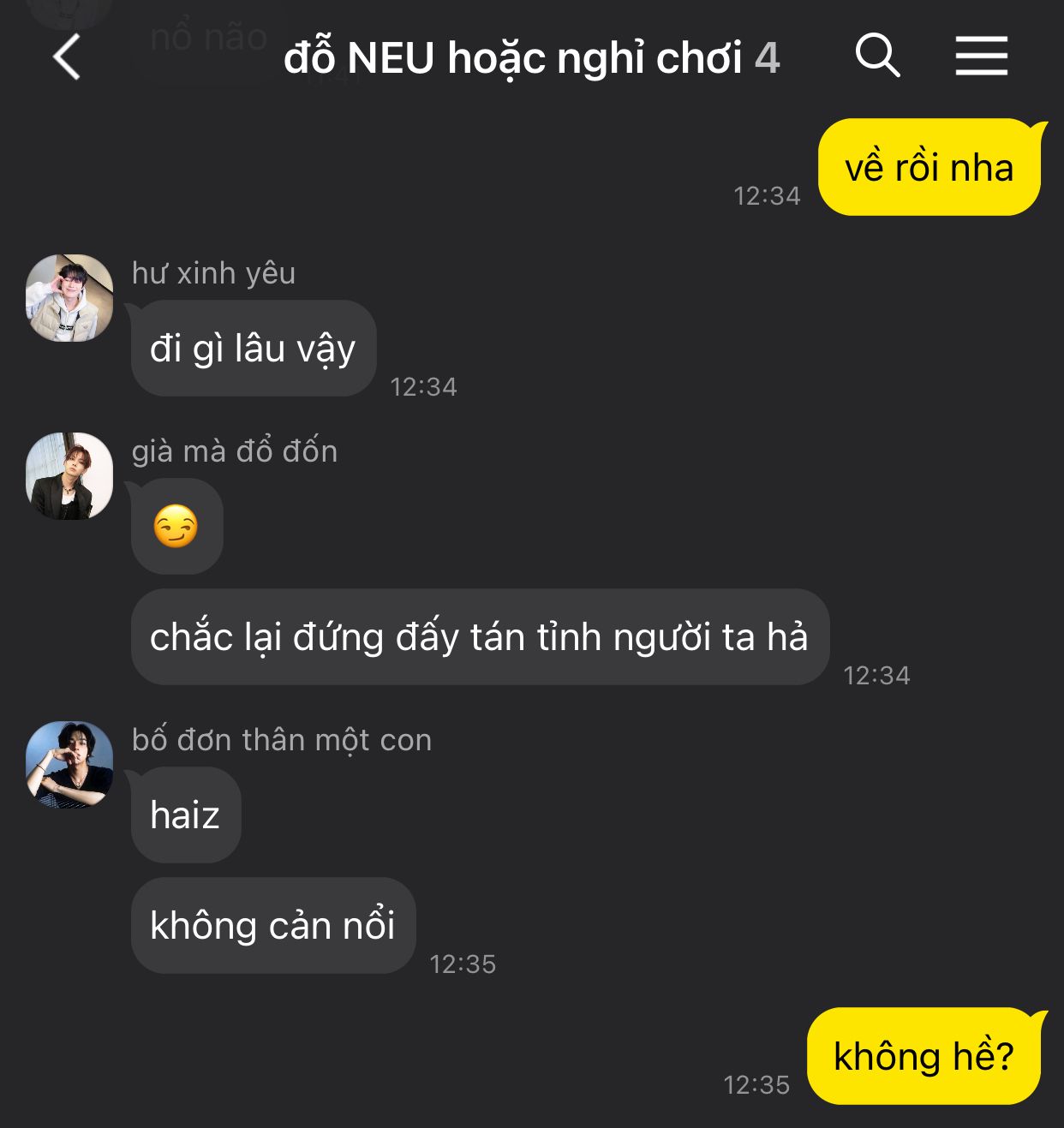Search within this chat

pos(877,57)
